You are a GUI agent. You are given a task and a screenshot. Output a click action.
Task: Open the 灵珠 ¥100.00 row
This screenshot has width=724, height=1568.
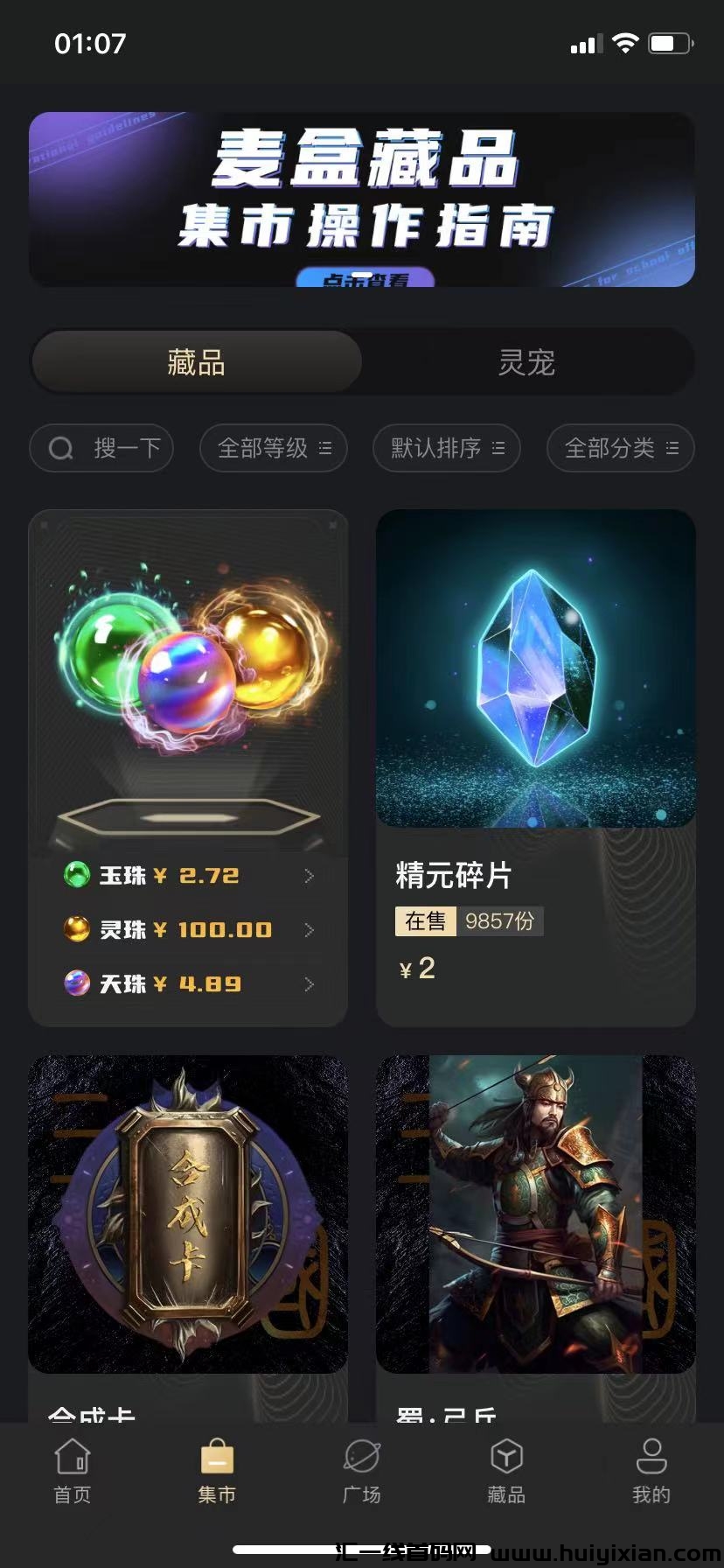coord(188,929)
